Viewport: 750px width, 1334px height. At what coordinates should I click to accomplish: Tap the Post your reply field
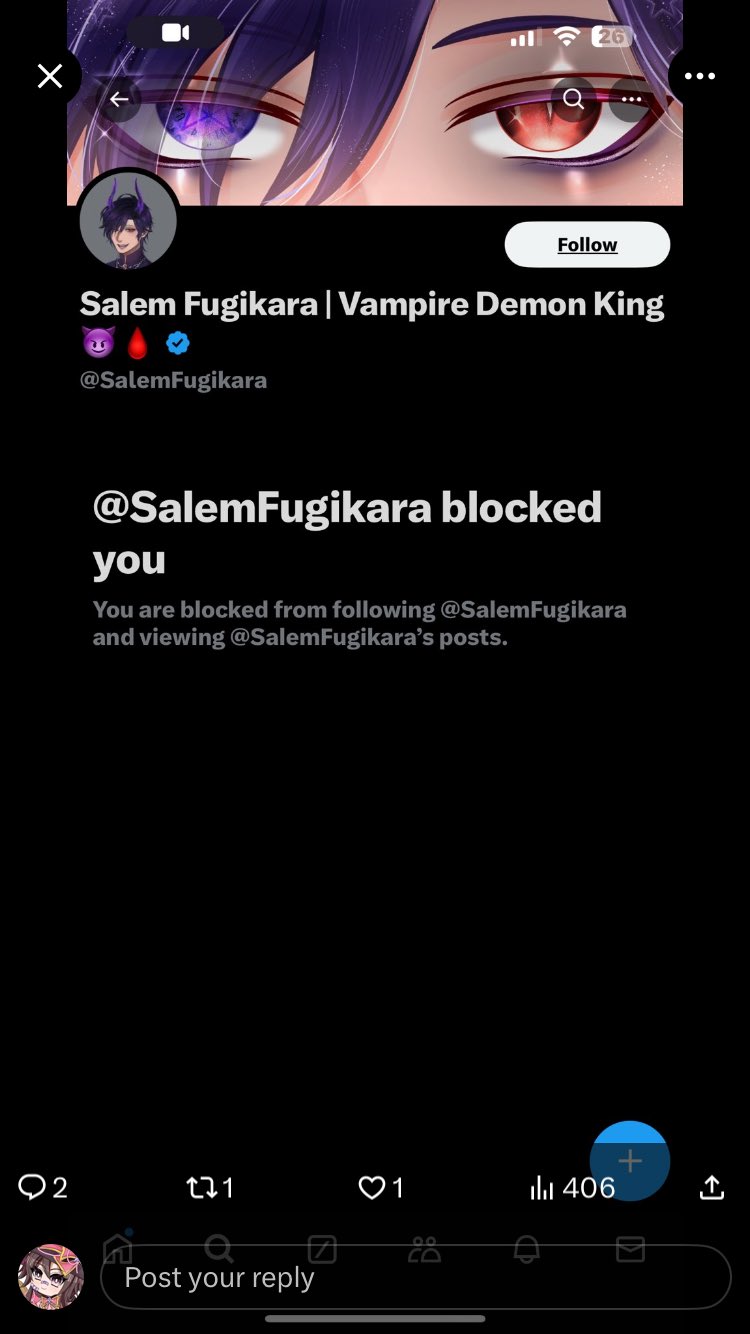pos(415,1277)
